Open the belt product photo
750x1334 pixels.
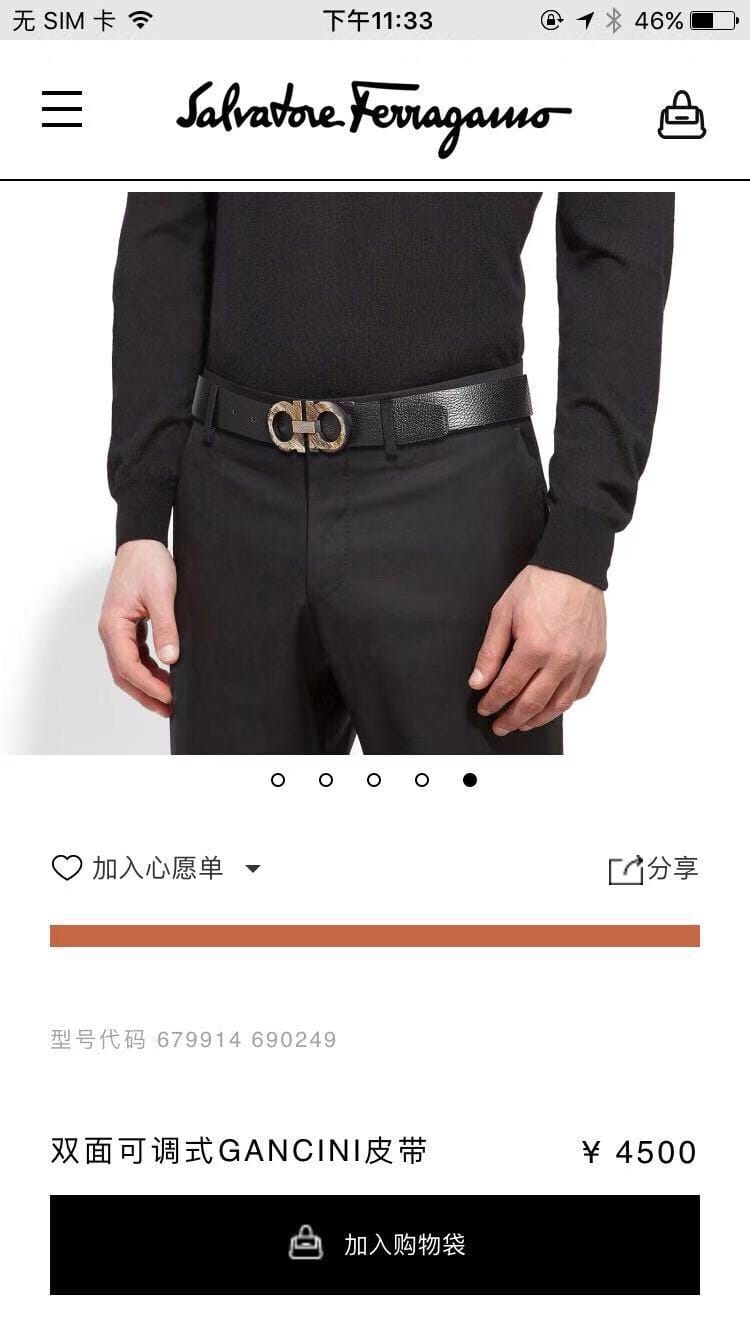click(x=375, y=472)
